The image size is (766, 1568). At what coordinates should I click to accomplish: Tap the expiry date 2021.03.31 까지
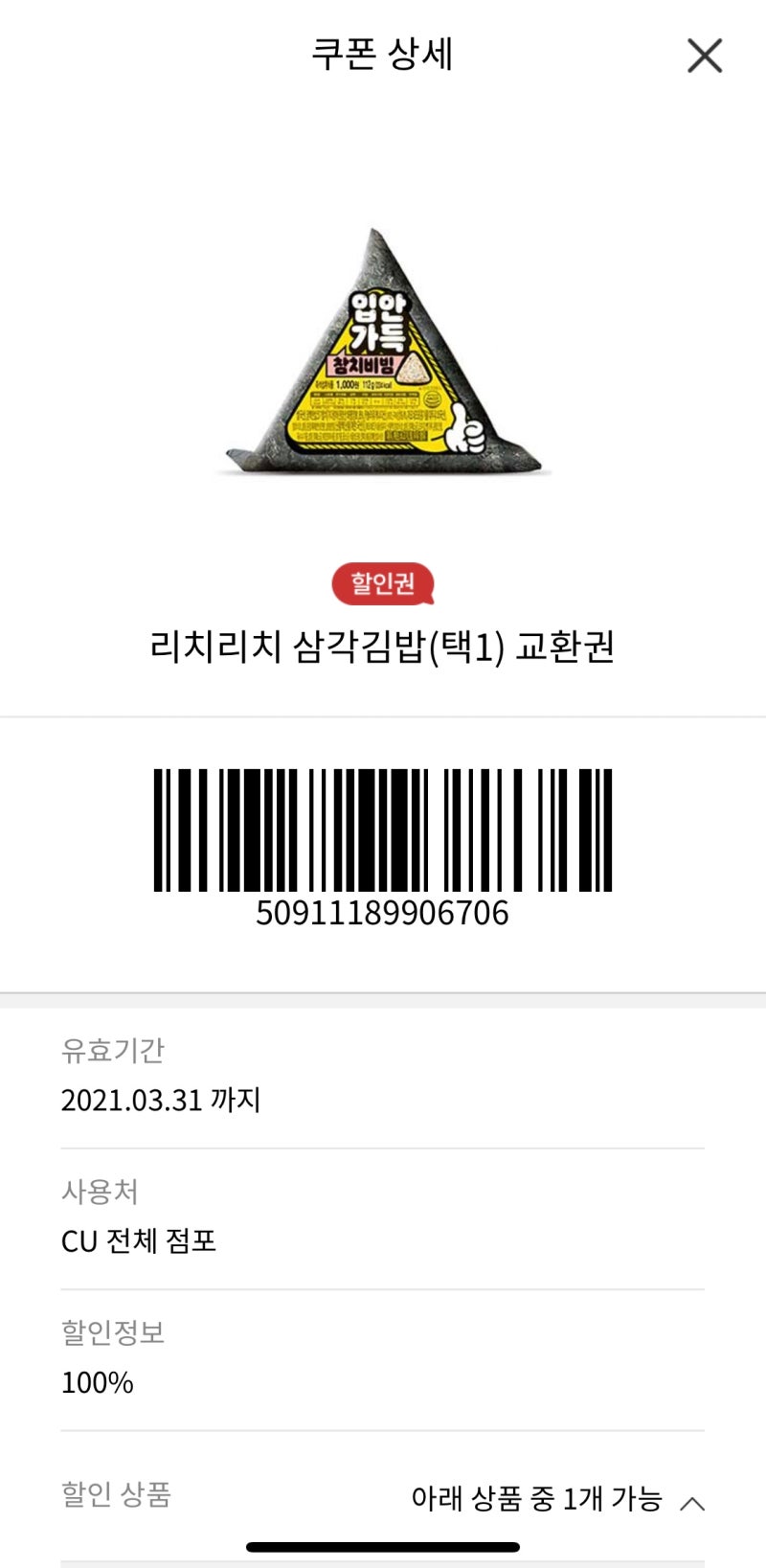(x=165, y=1101)
